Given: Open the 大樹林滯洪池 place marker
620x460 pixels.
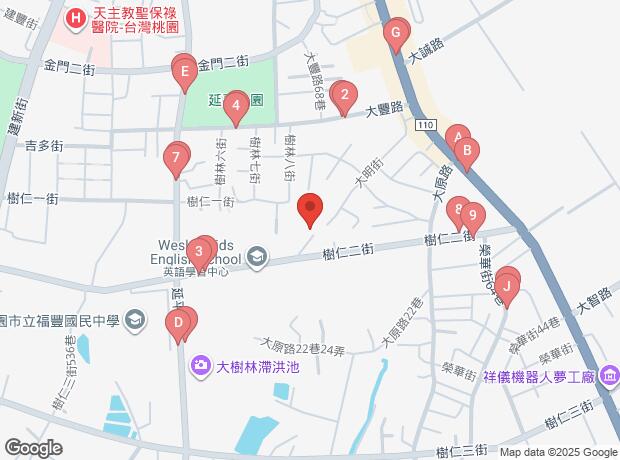Looking at the screenshot, I should [200, 365].
